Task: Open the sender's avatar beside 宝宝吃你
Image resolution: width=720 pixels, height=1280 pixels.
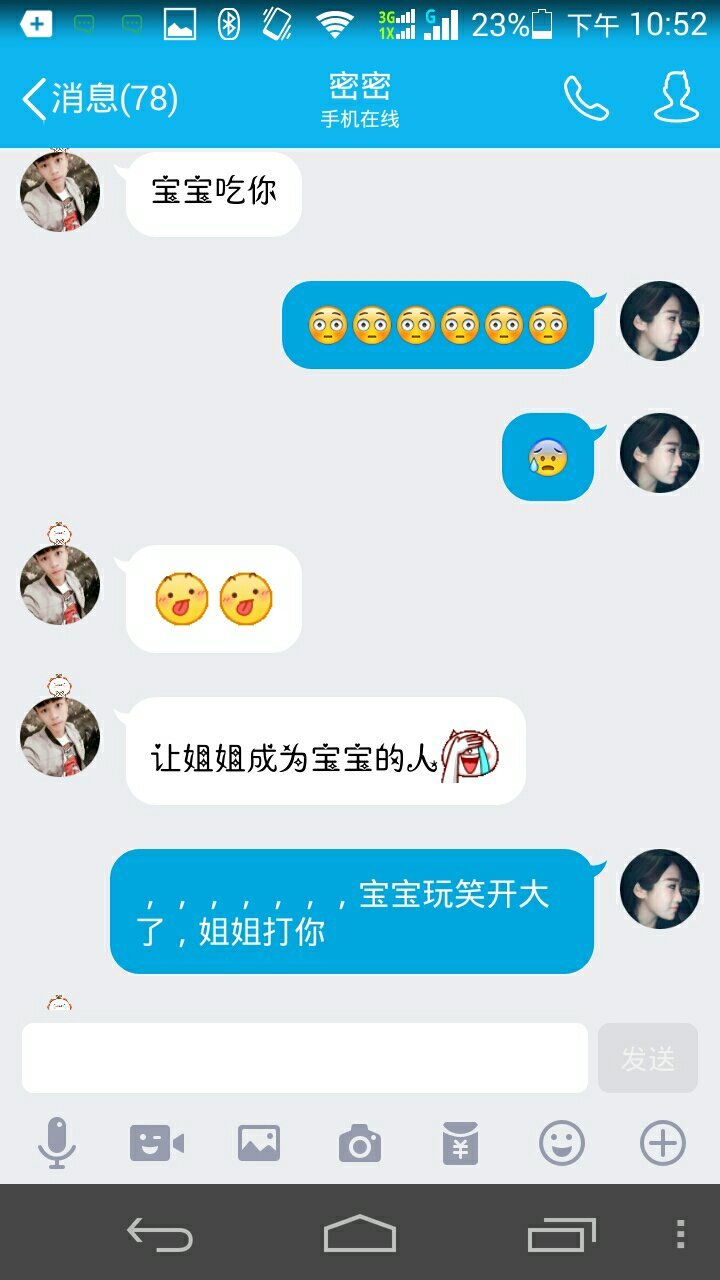Action: (60, 192)
